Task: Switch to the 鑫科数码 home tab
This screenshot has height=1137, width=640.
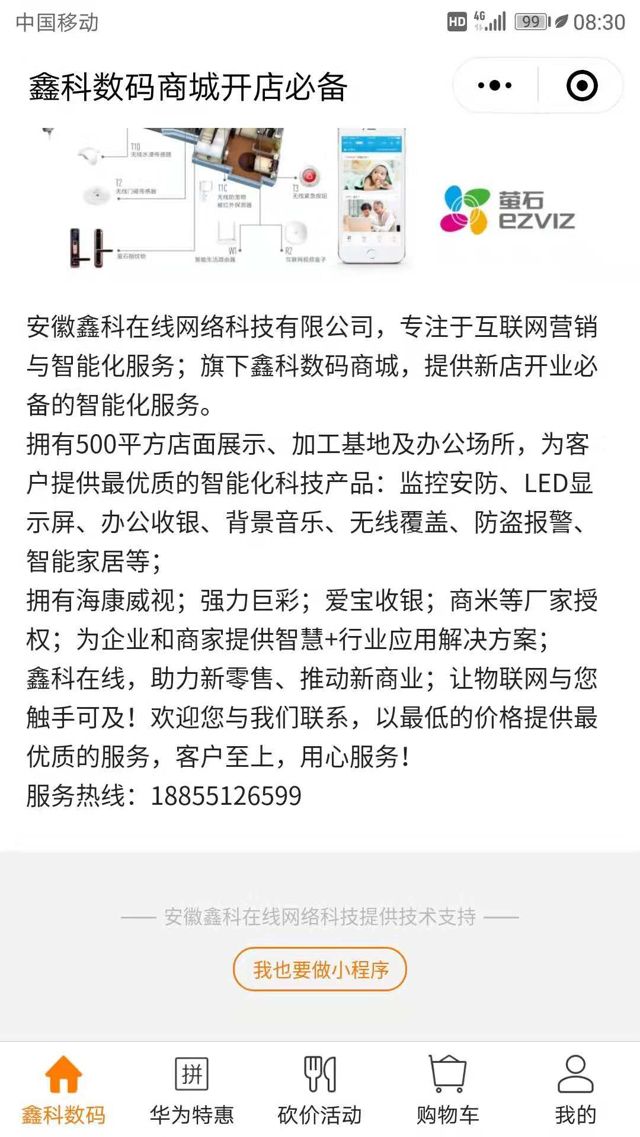Action: tap(64, 1089)
